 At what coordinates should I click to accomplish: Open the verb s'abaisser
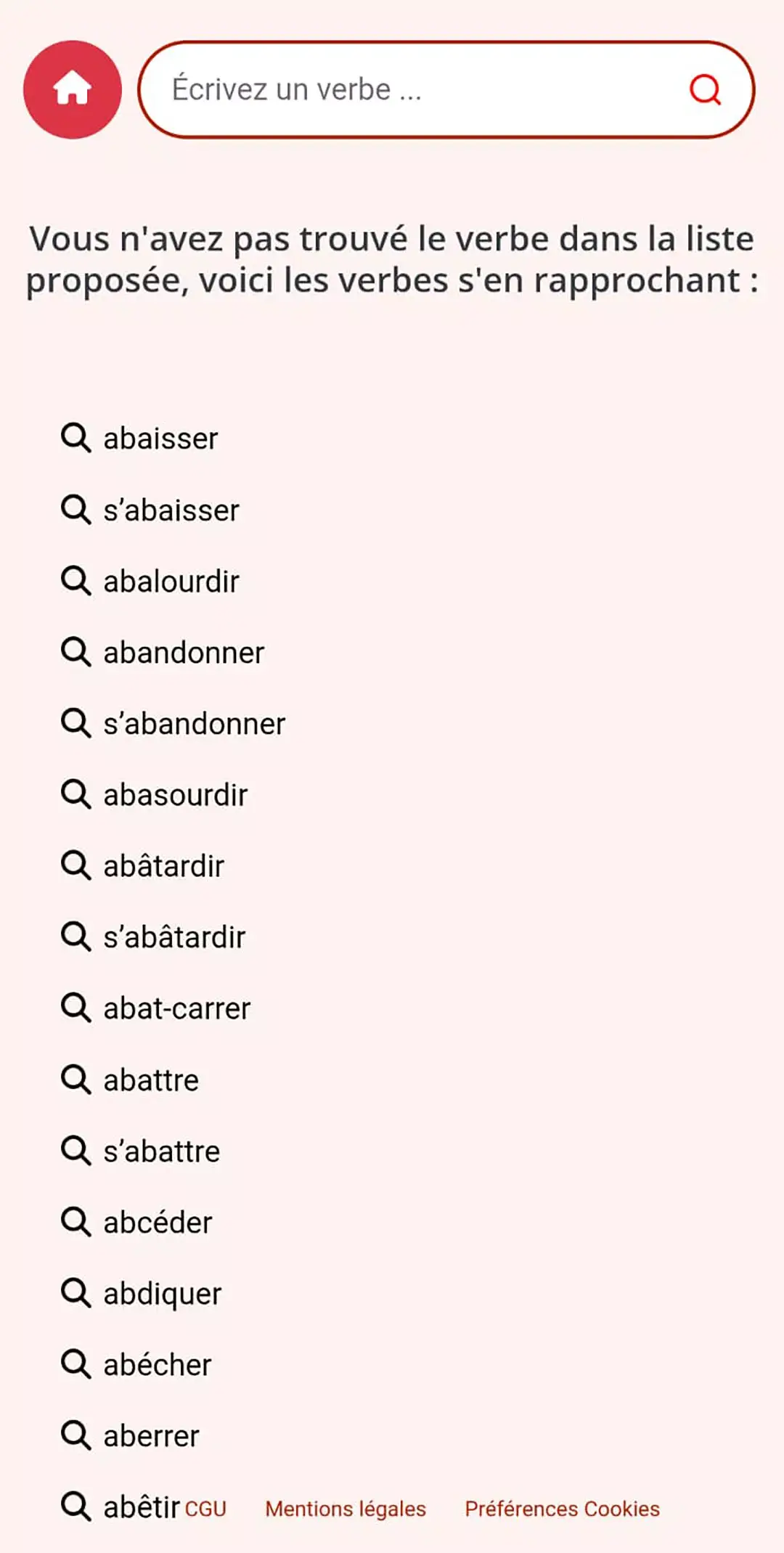tap(171, 510)
